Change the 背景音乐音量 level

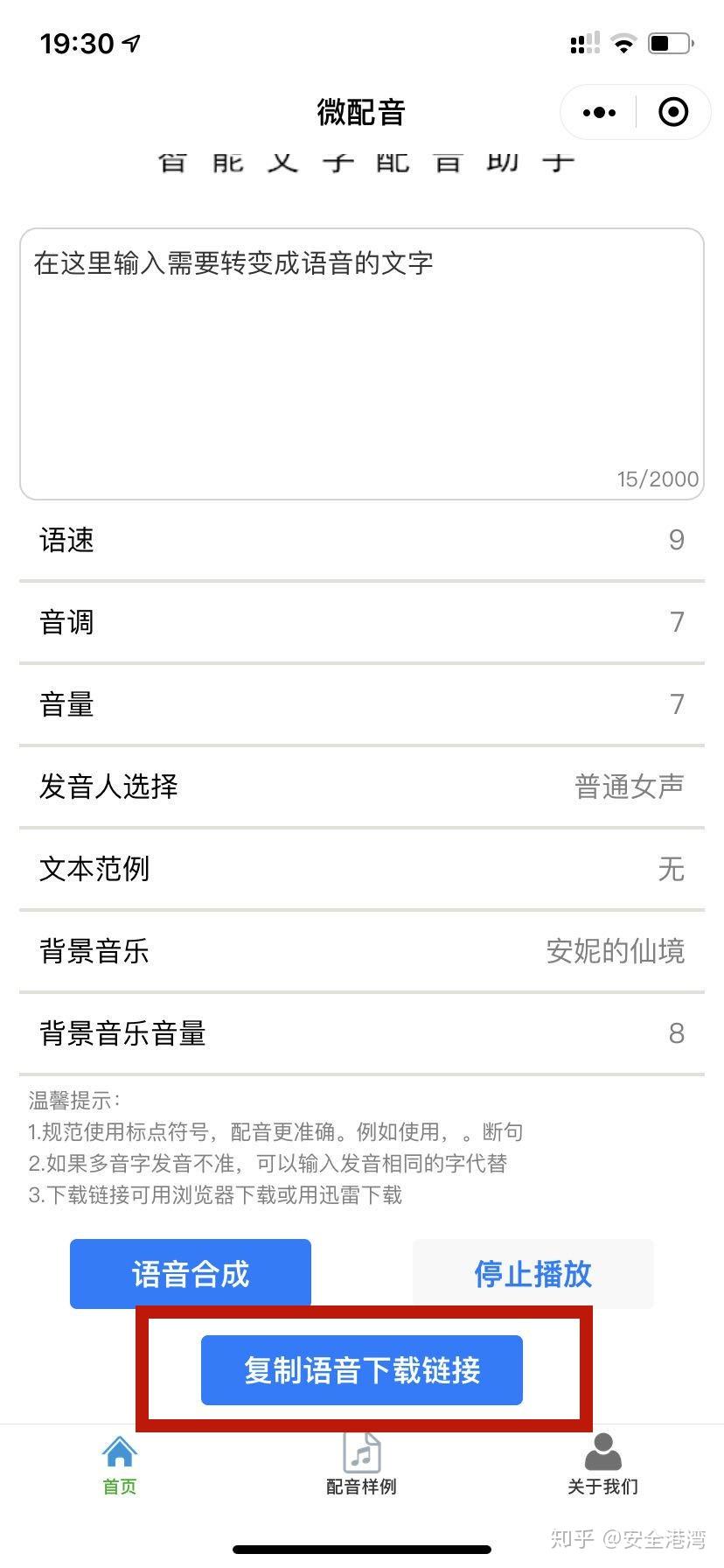361,1033
